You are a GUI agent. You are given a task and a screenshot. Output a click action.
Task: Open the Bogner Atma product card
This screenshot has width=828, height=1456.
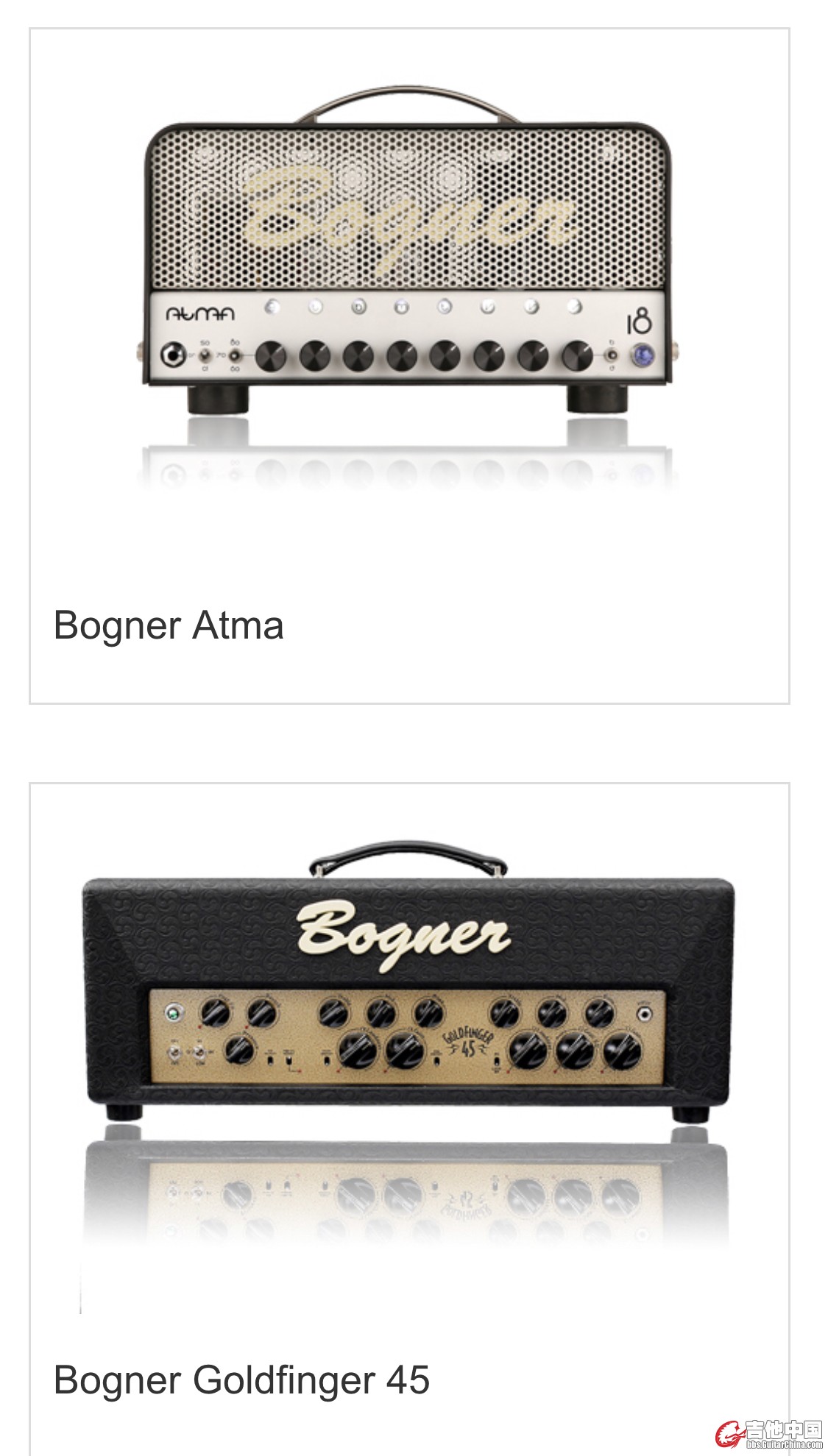(408, 366)
